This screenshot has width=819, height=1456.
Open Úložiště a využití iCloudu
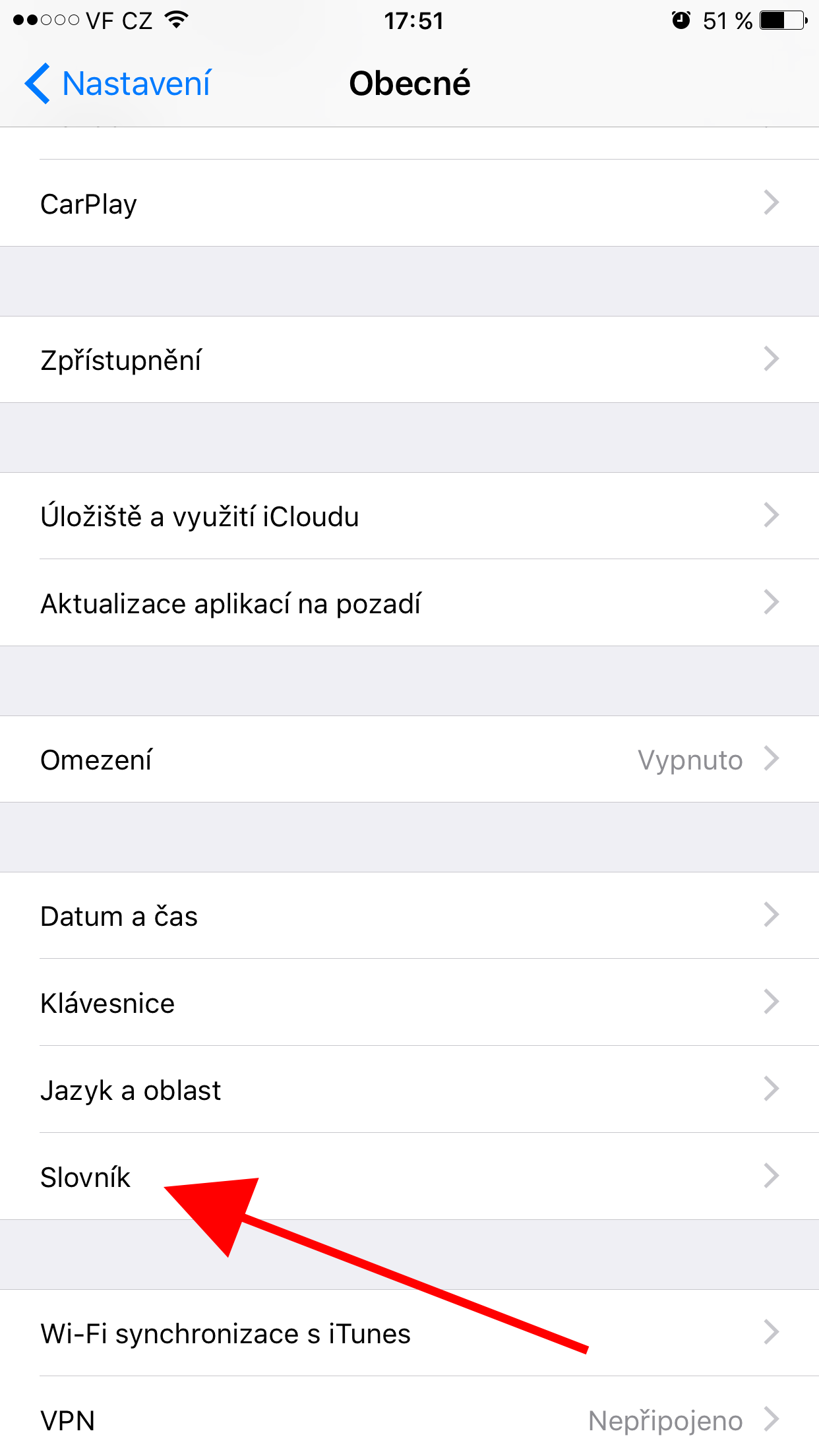(409, 516)
